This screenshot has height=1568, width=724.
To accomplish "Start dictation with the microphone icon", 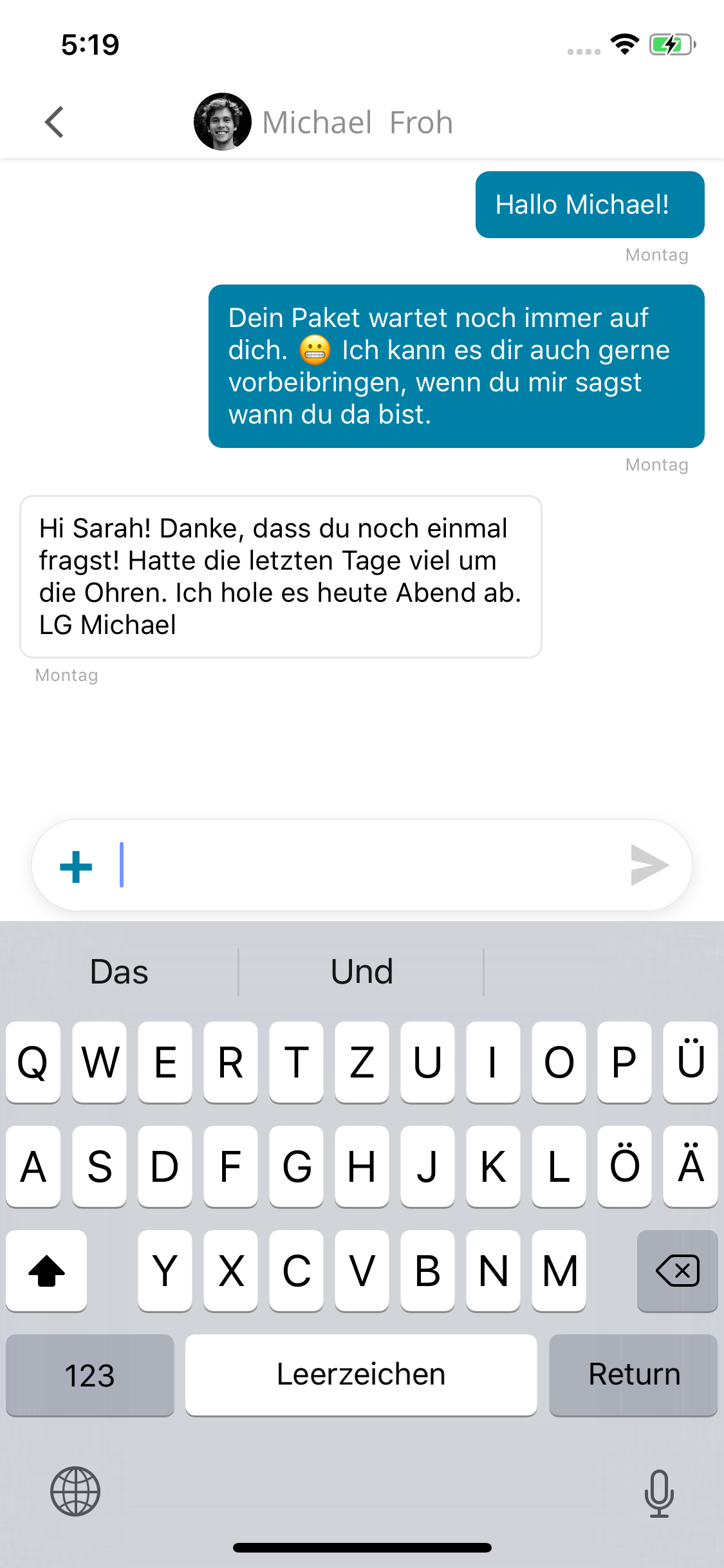I will click(658, 1492).
